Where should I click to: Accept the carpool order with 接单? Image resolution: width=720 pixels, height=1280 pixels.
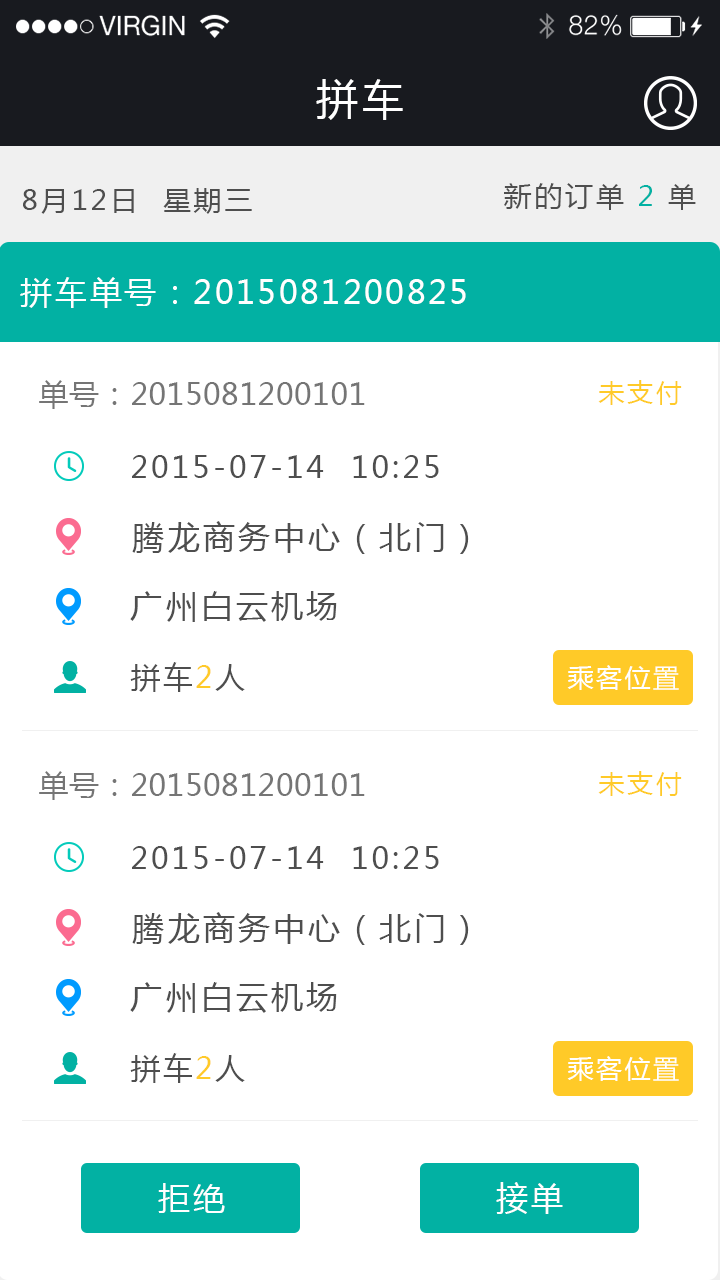(529, 1198)
